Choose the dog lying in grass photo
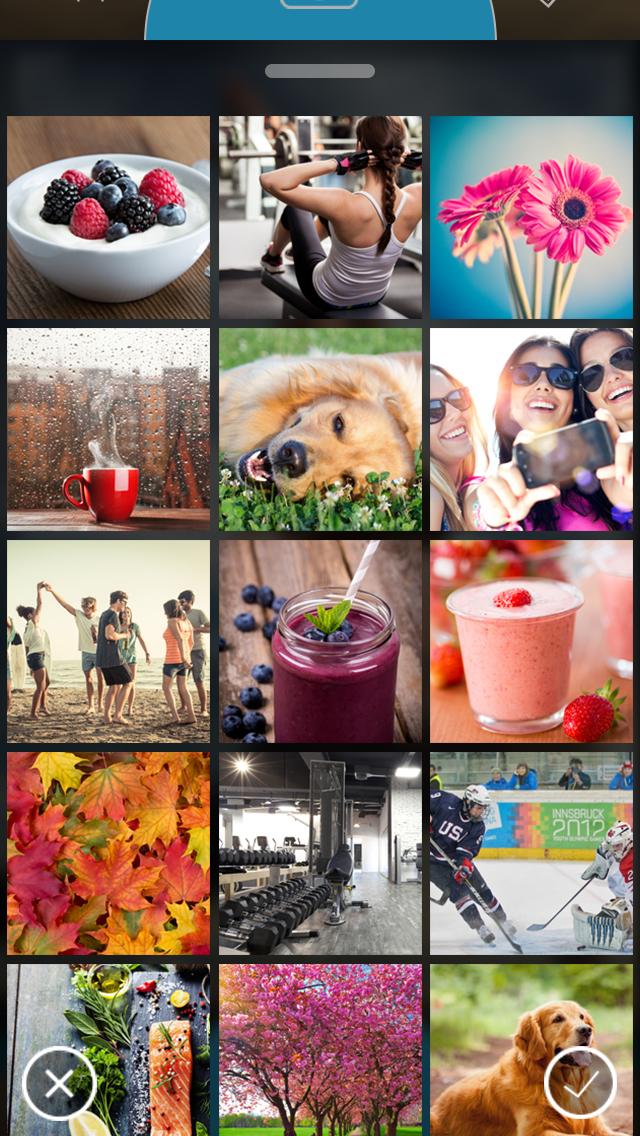The image size is (640, 1136). pos(320,429)
